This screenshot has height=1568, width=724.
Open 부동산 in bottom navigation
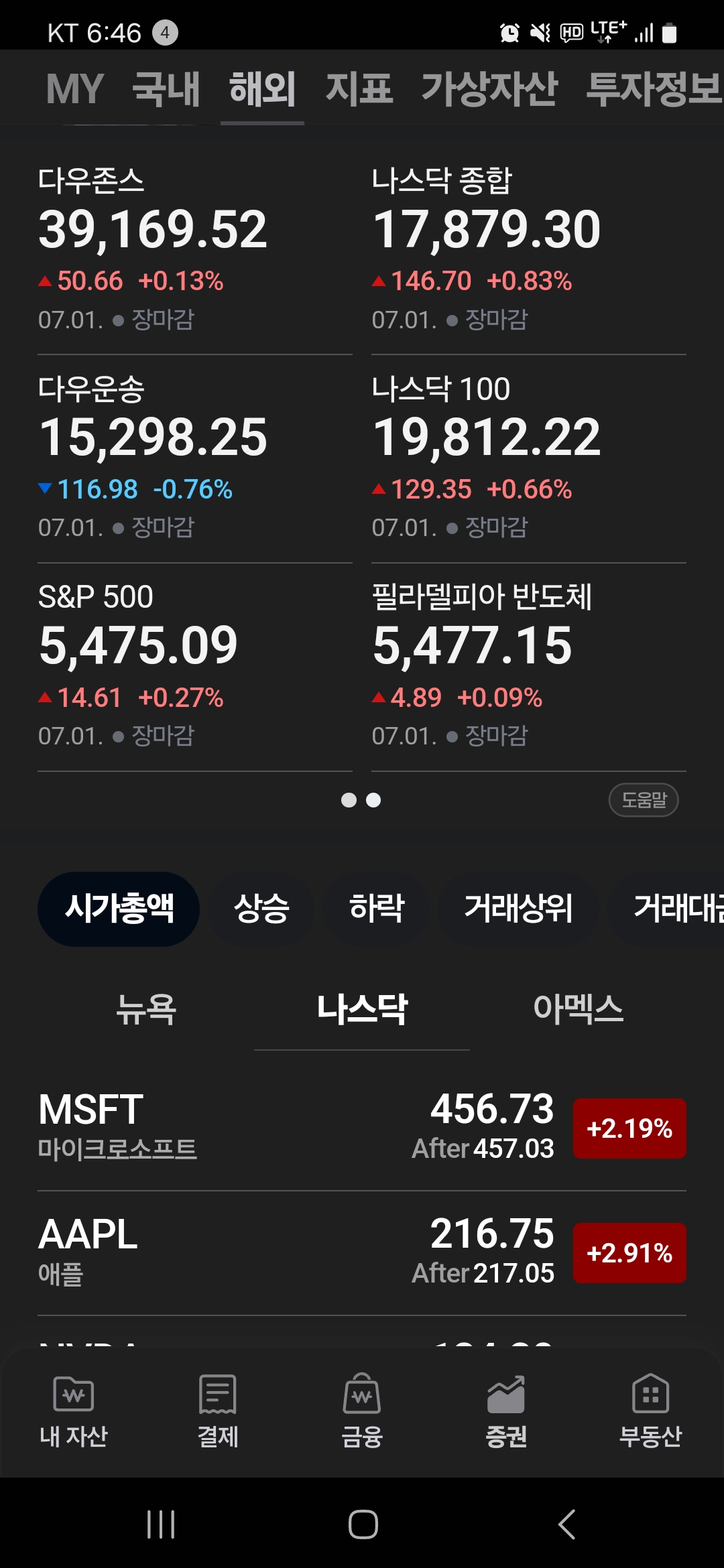click(650, 1411)
